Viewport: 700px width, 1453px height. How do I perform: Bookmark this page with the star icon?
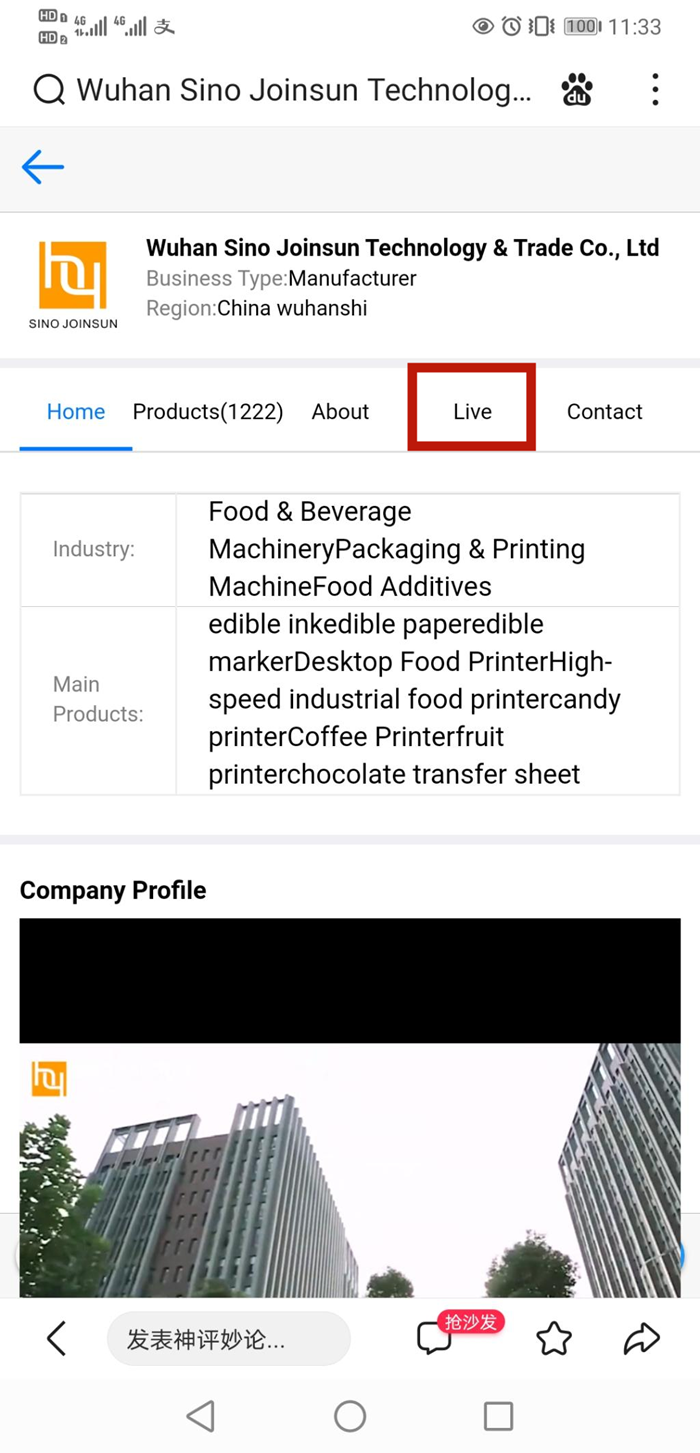coord(554,1339)
